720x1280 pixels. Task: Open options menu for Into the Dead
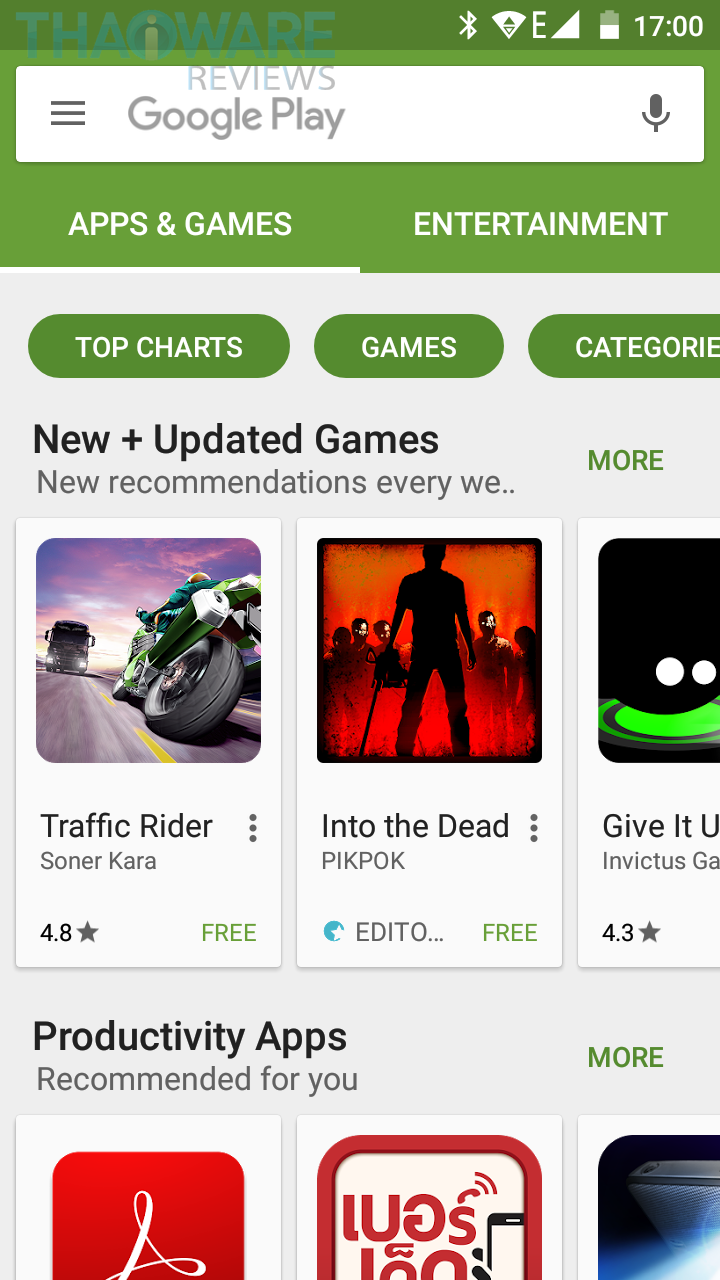click(x=534, y=828)
